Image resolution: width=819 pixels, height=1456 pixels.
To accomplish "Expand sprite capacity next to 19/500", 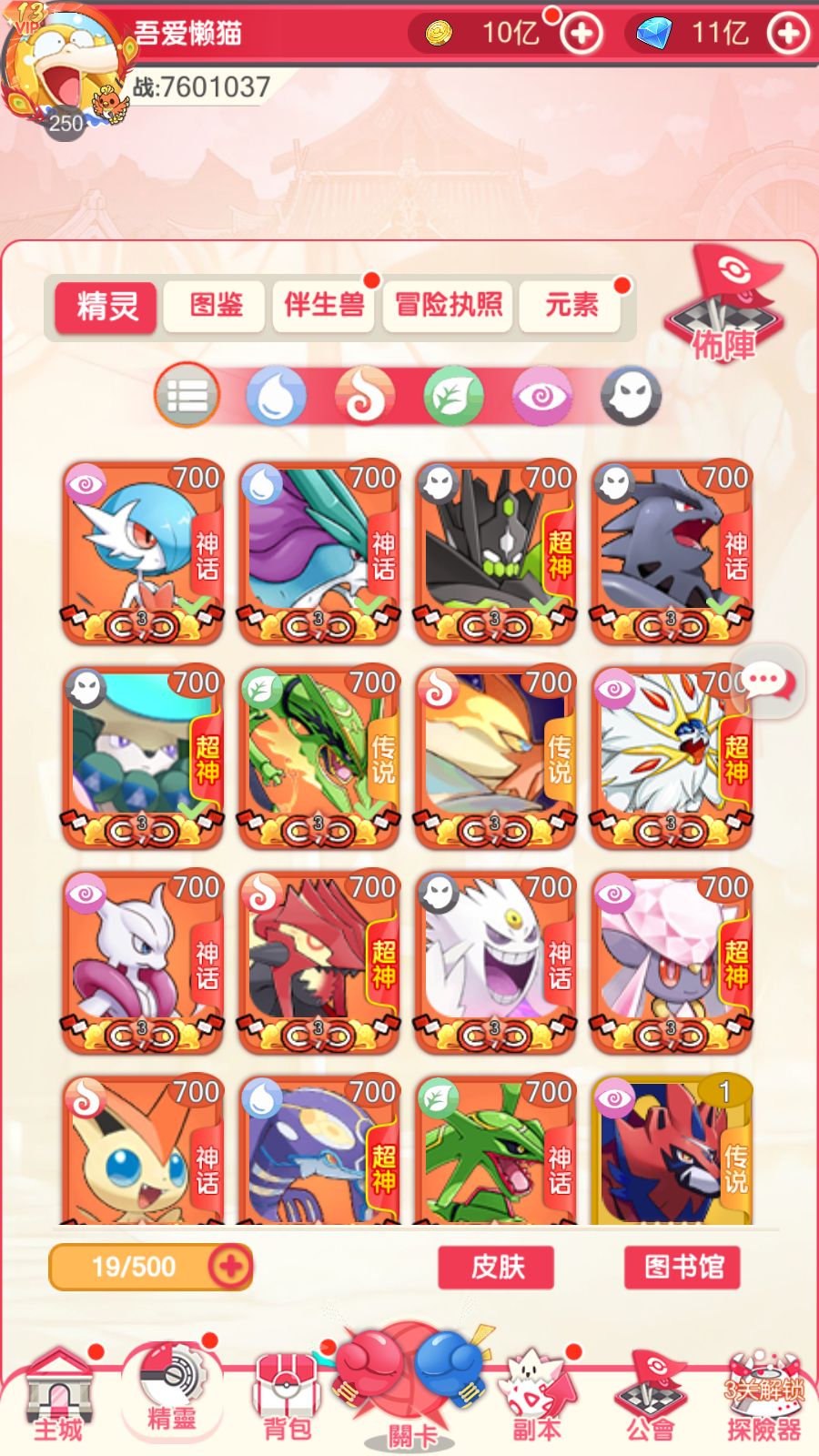I will (229, 1267).
